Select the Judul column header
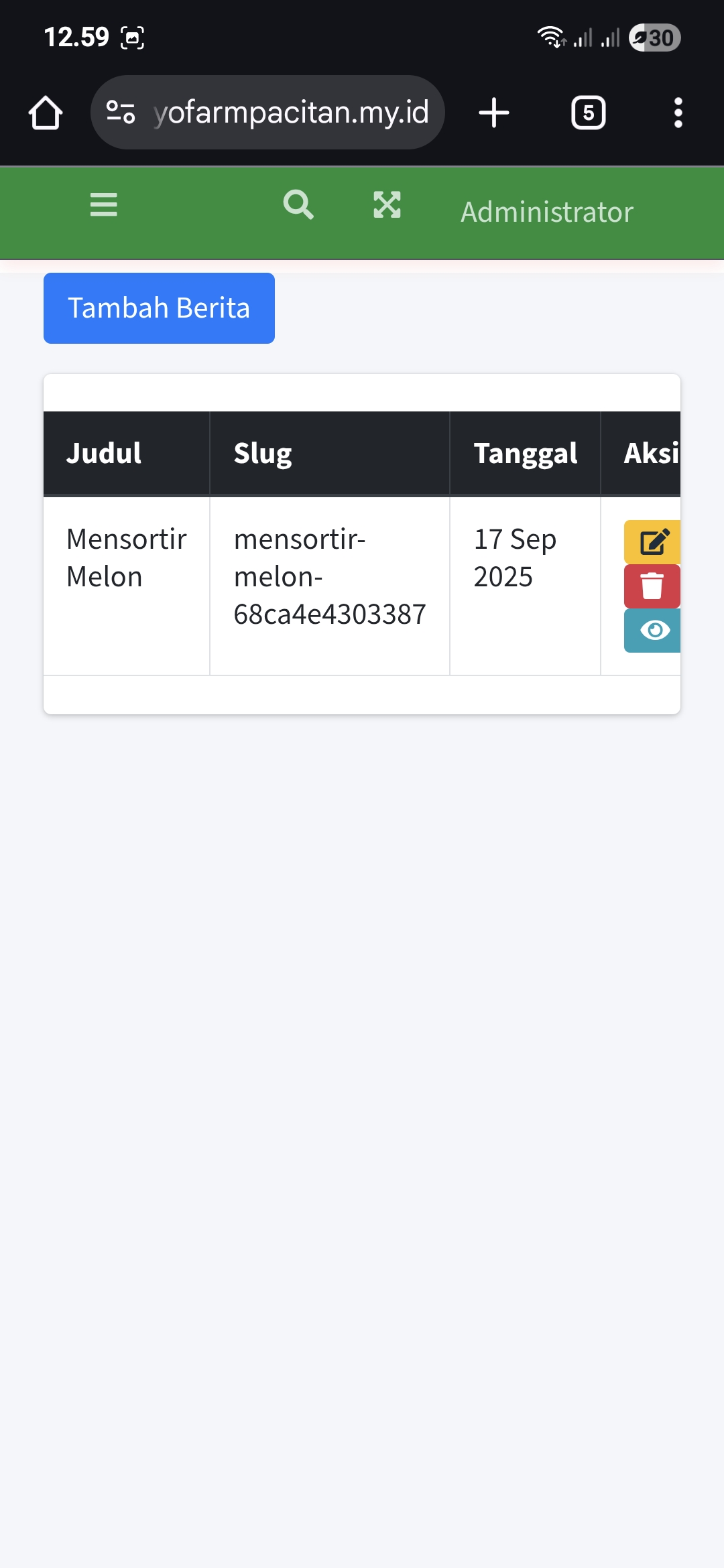 [104, 453]
